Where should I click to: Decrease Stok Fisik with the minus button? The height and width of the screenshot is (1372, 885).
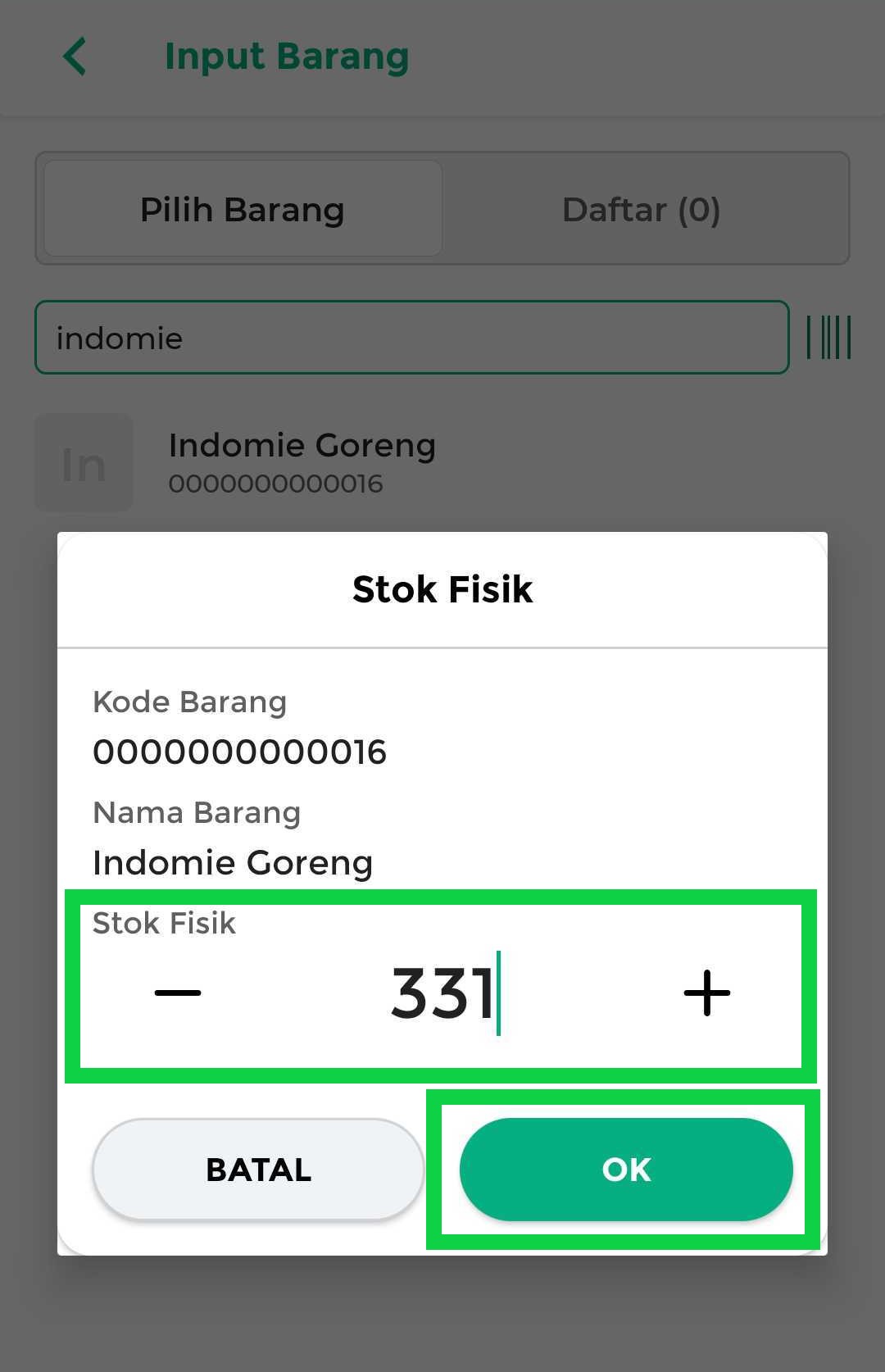tap(178, 993)
